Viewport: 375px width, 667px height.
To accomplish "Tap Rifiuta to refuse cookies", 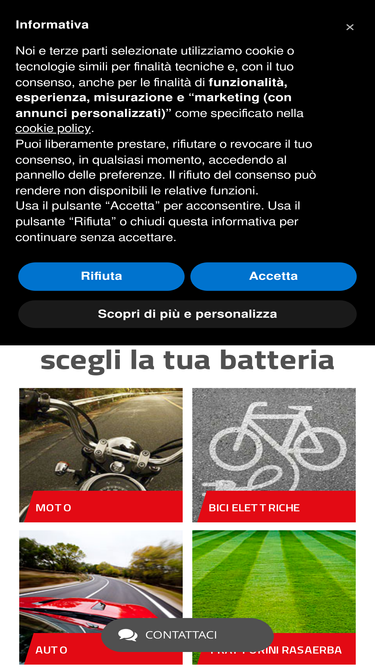I will [101, 276].
